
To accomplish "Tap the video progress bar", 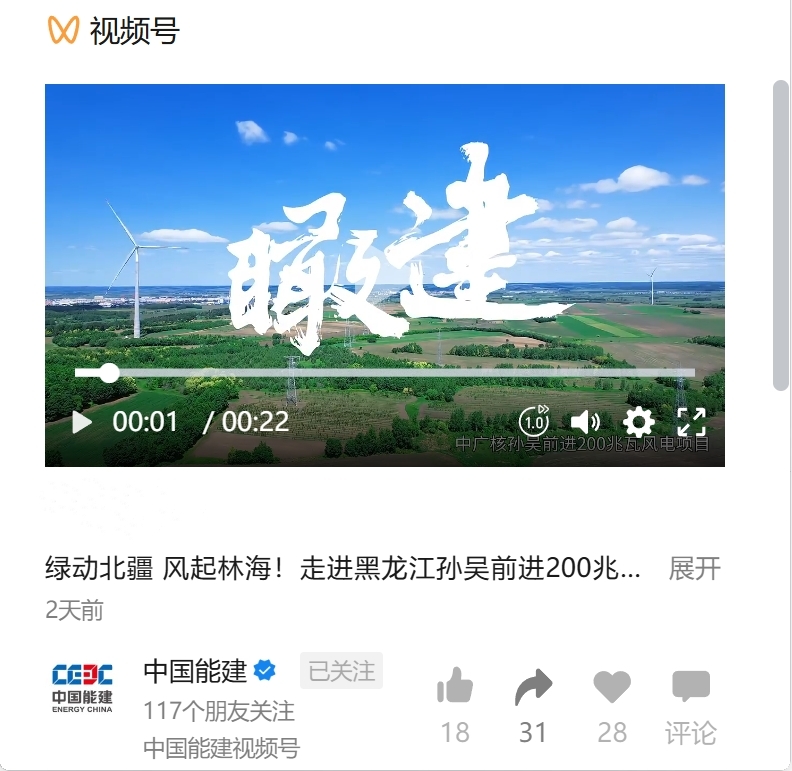I will click(400, 373).
